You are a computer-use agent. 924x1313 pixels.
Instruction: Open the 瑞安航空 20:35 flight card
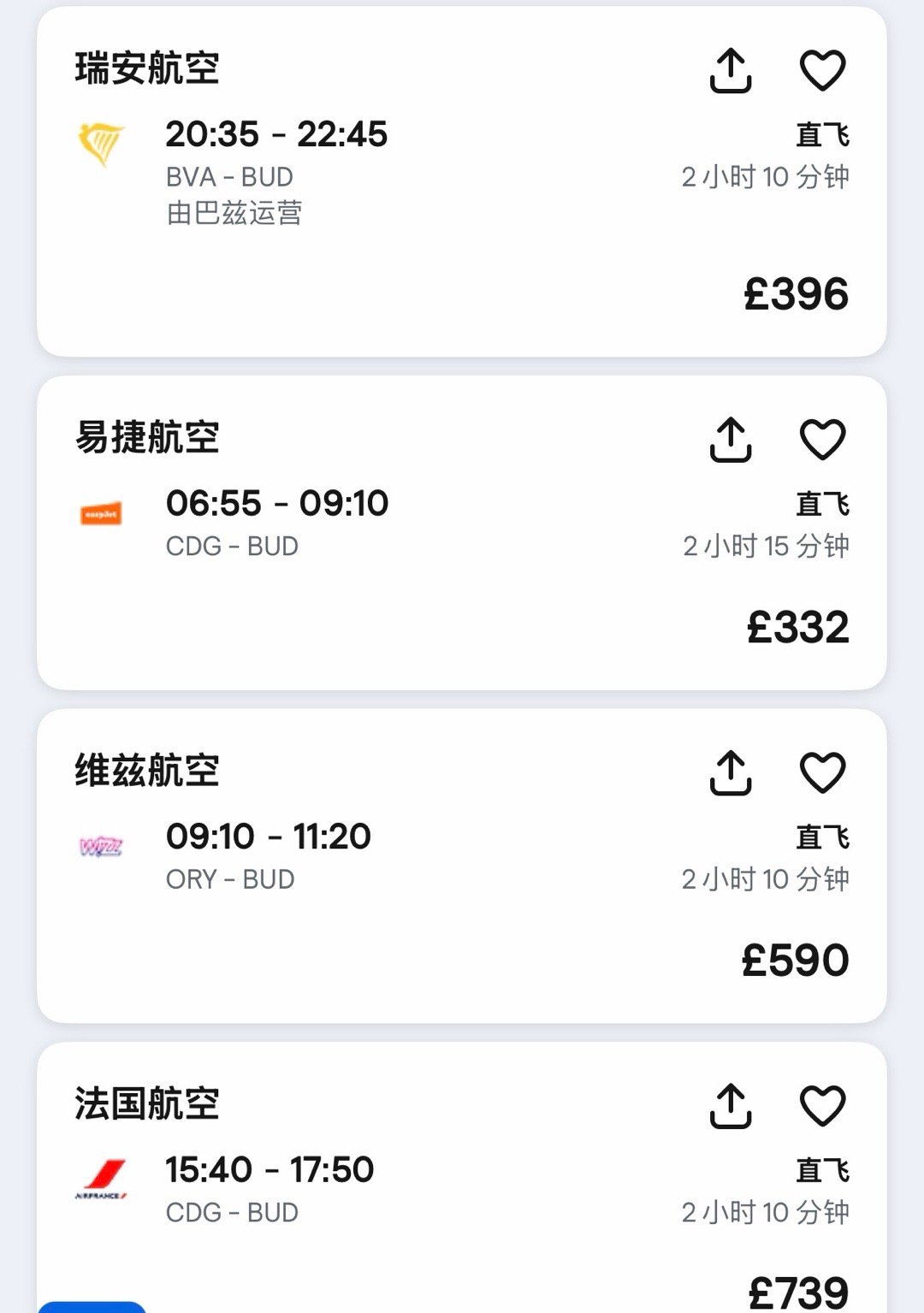462,181
